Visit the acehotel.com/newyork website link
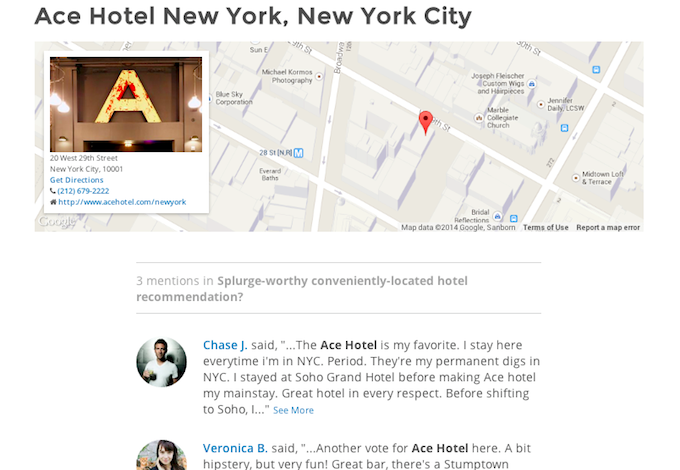The width and height of the screenshot is (680, 470). (121, 202)
